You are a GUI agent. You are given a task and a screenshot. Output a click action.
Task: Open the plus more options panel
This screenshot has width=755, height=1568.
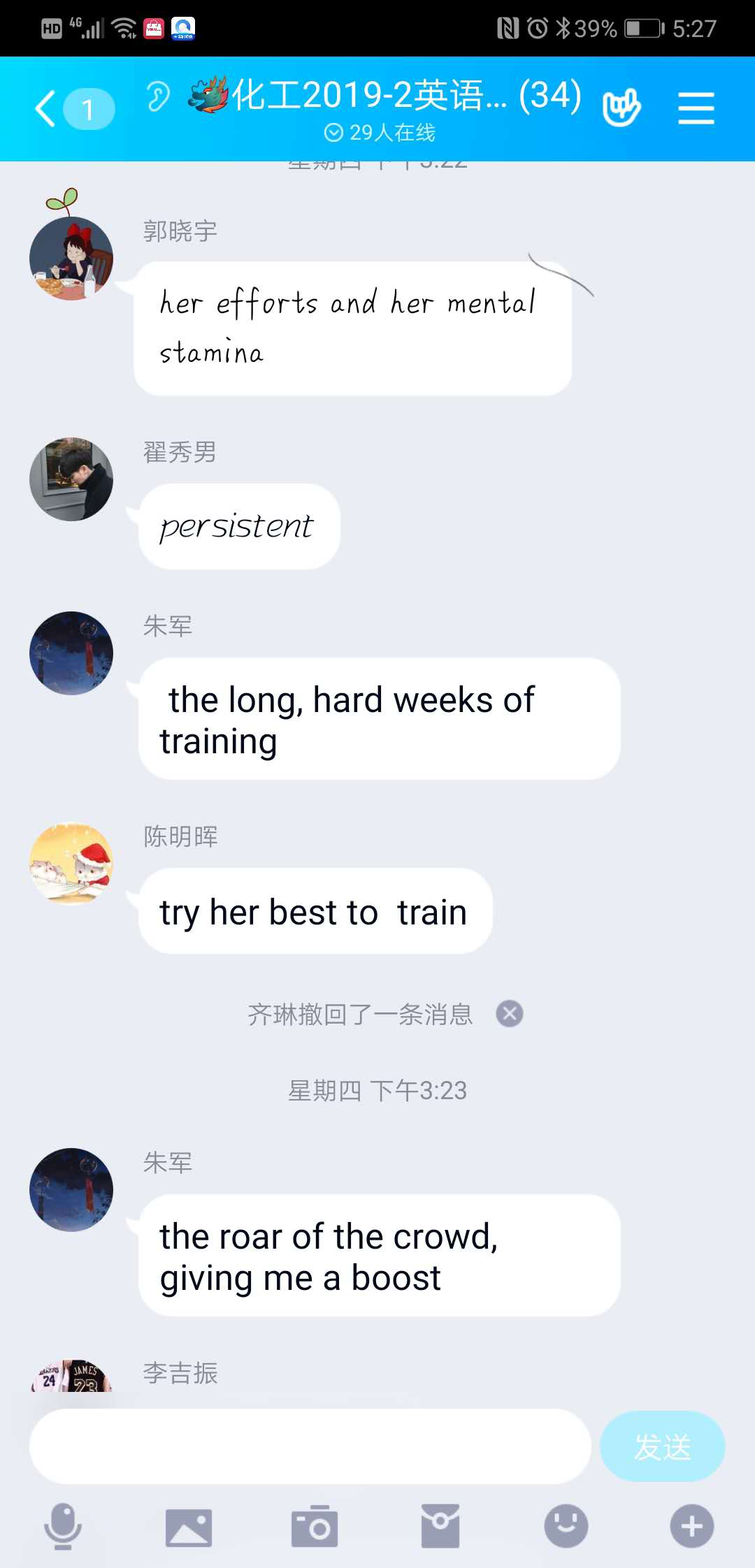point(691,1526)
